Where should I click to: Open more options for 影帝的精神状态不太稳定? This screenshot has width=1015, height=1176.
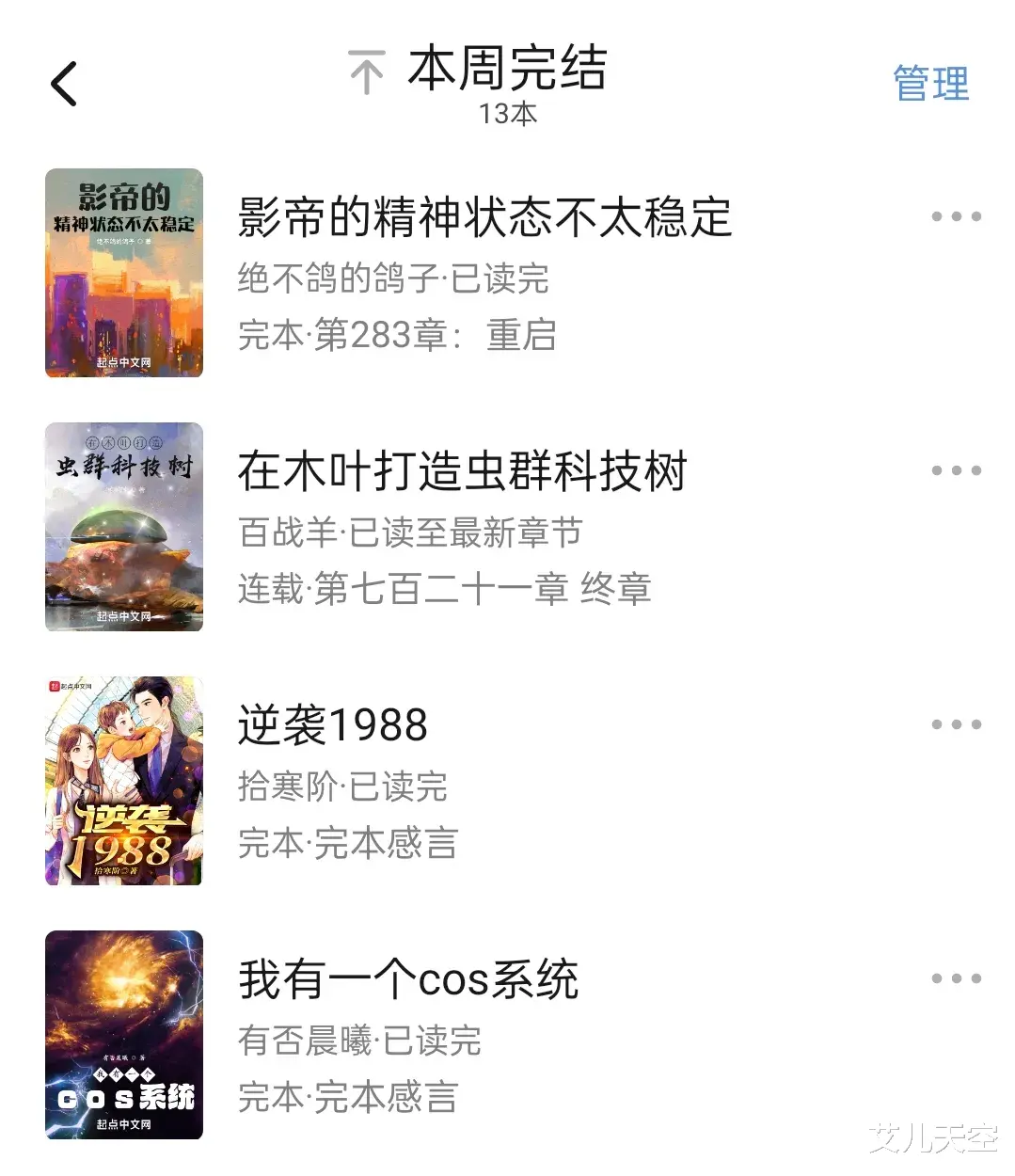click(956, 216)
